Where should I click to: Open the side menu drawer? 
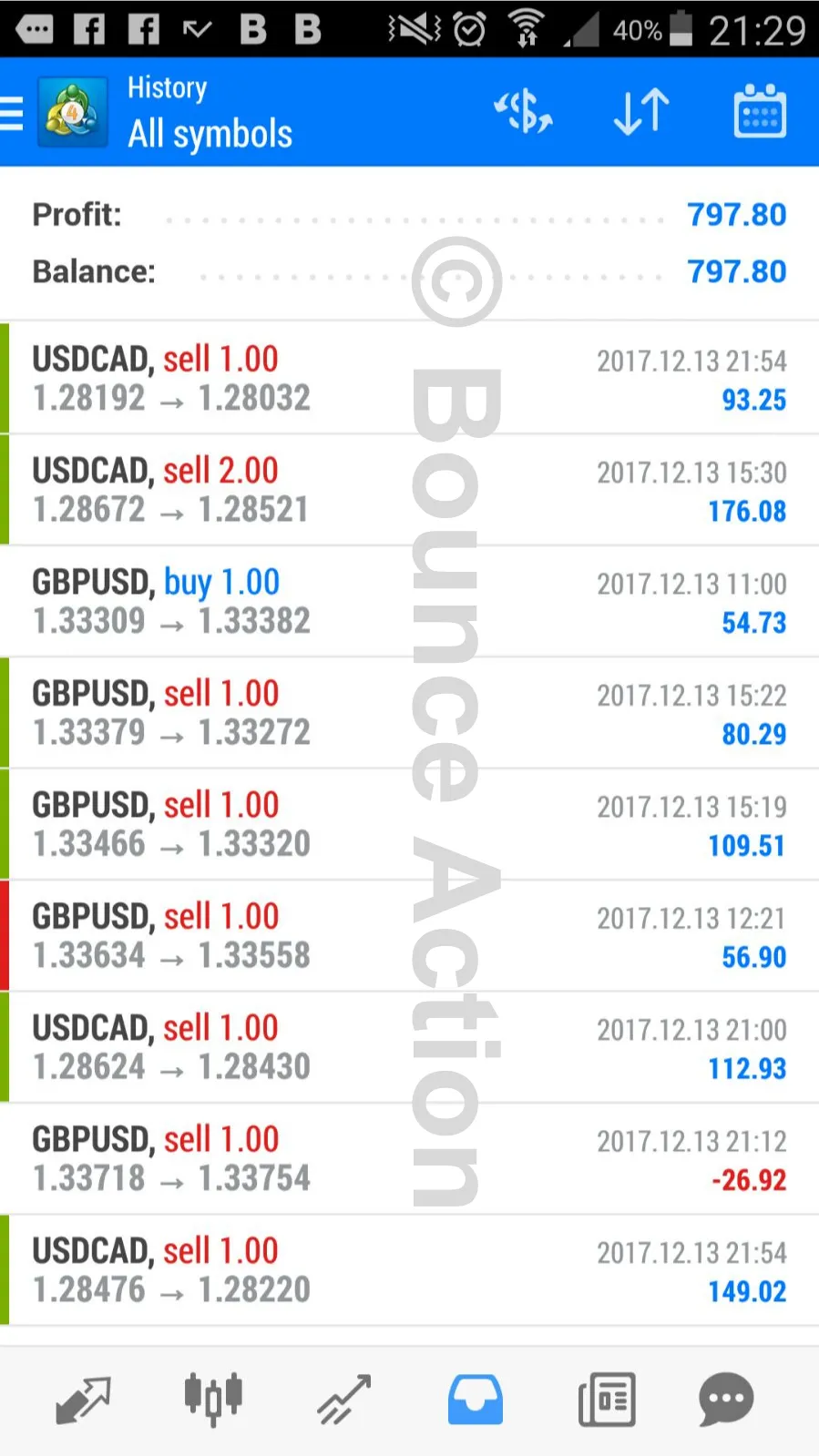tap(13, 113)
